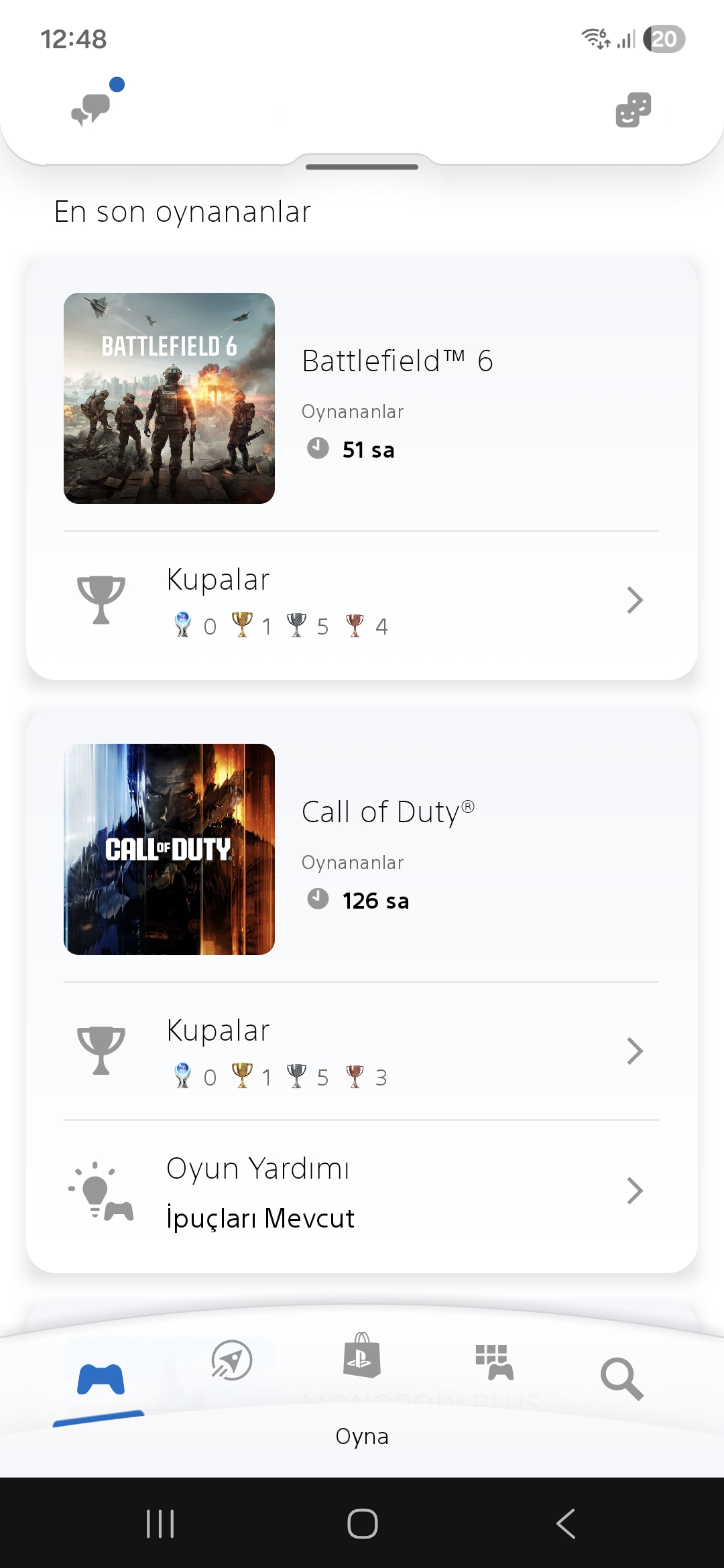Tap the pull-down handle at the top panel

pyautogui.click(x=362, y=166)
